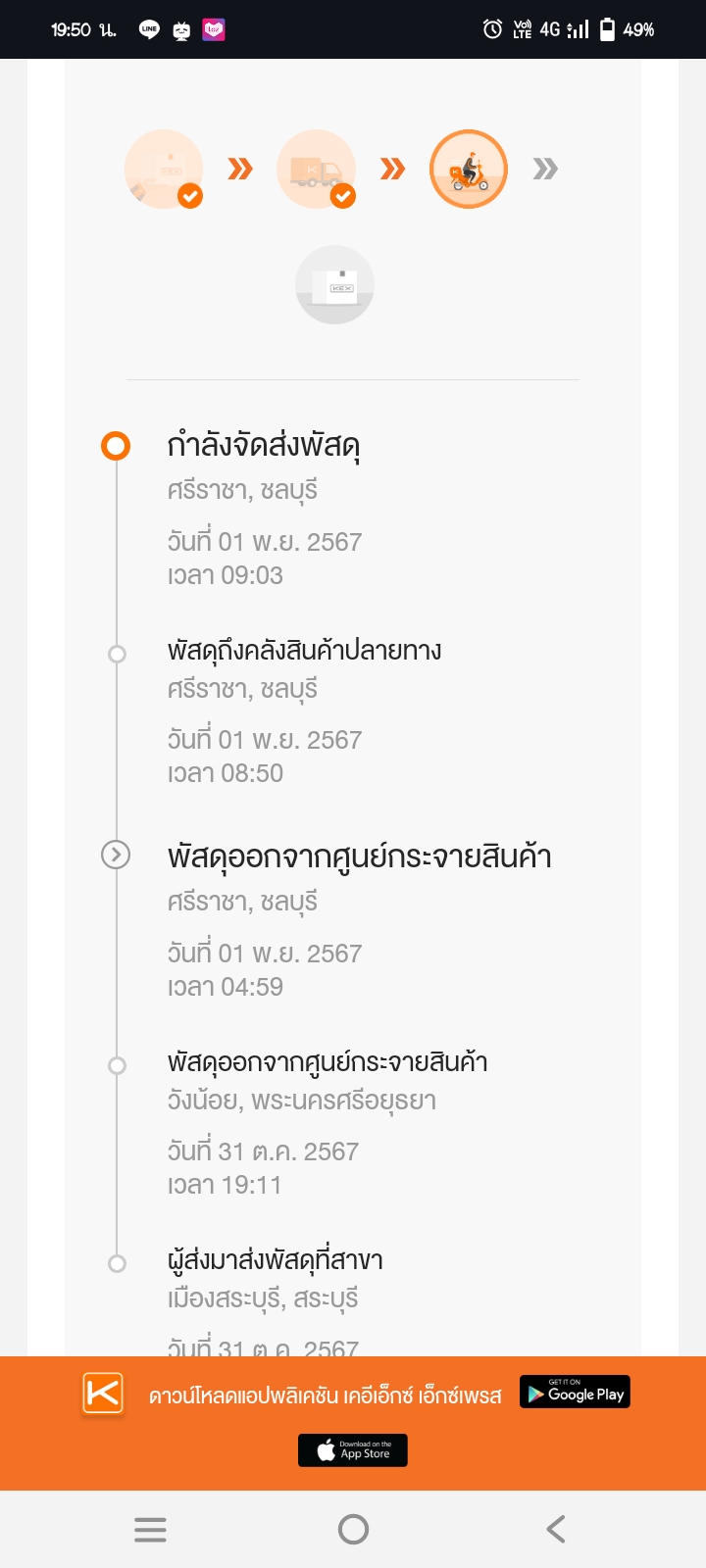Open the App Store download badge
Image resolution: width=706 pixels, height=1568 pixels.
coord(353,1449)
